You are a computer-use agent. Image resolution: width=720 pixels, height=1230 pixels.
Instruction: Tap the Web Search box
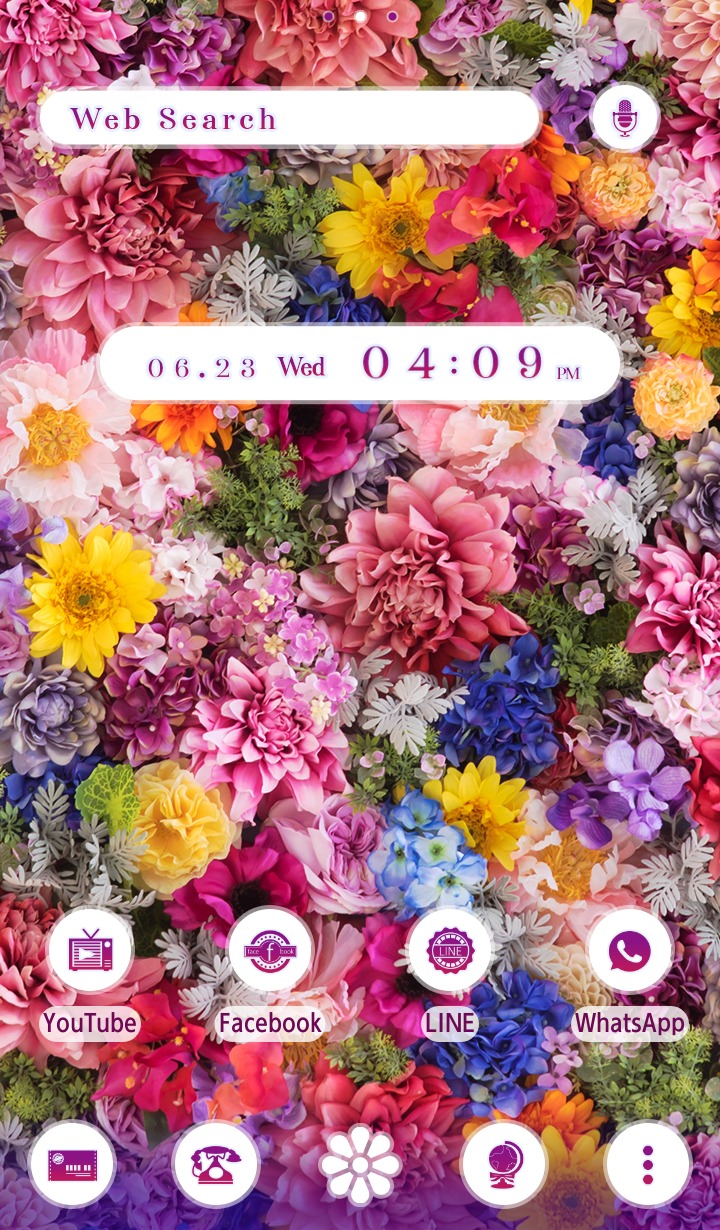(290, 119)
